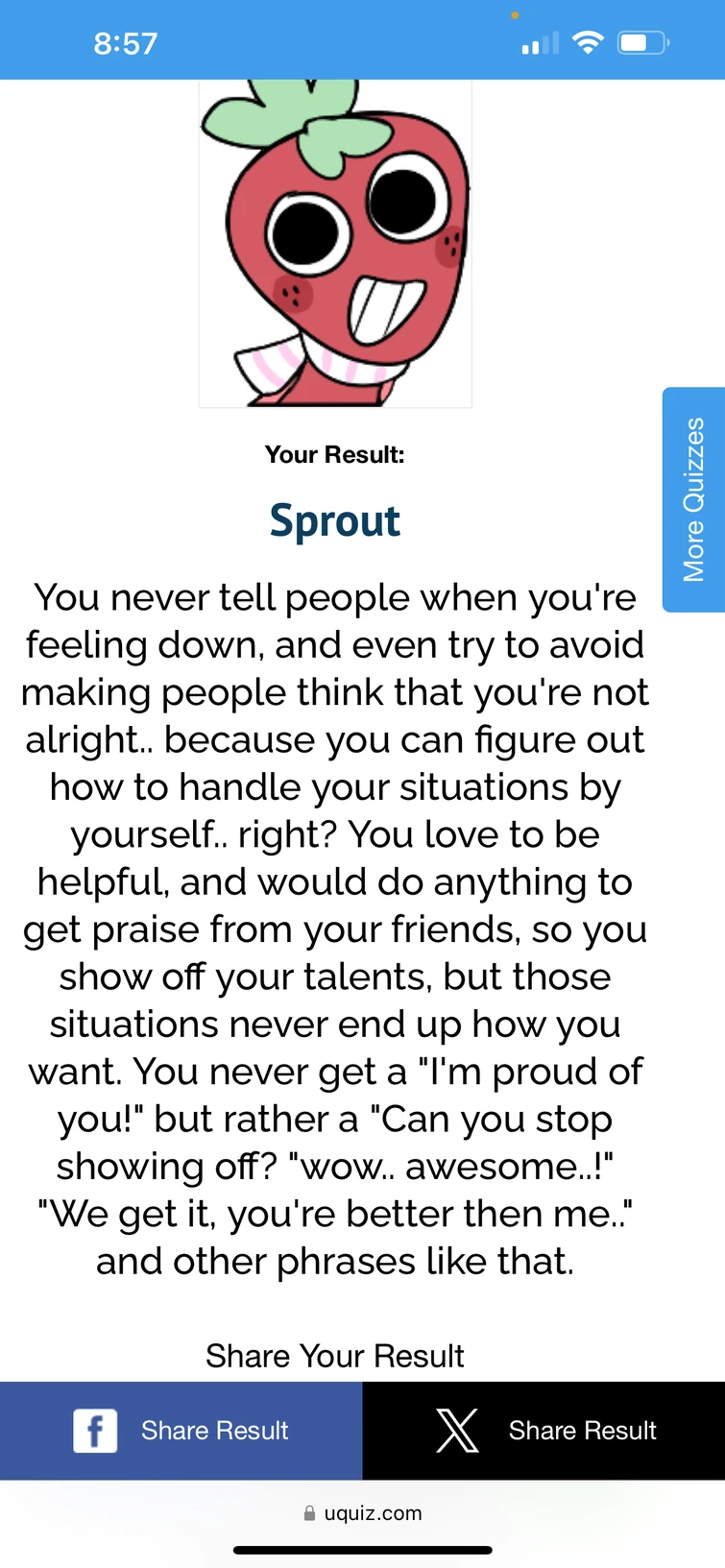The width and height of the screenshot is (725, 1568).
Task: Tap the padlock icon beside uquiz.com
Action: 308,1513
